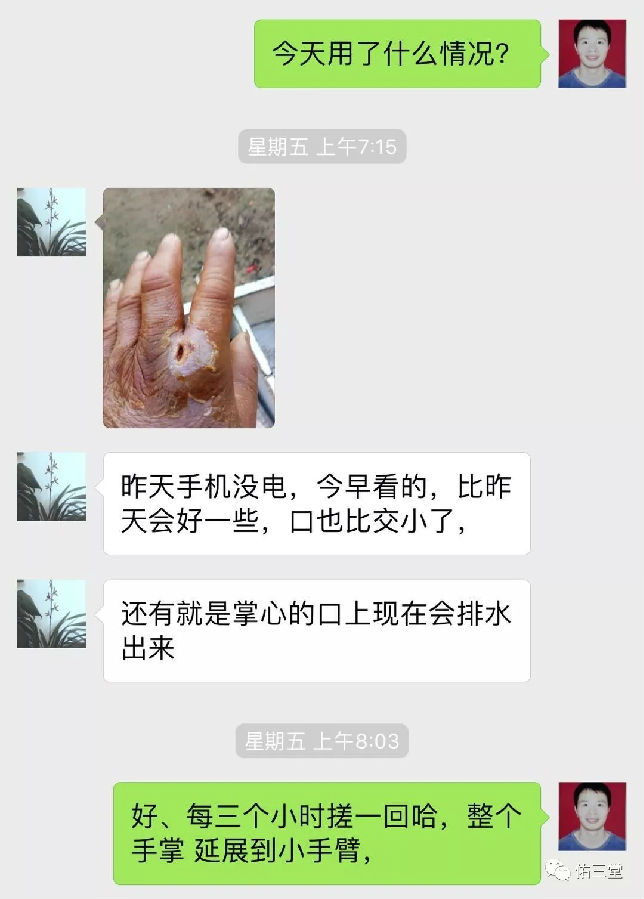
Task: Open contact avatar next to the hand photo
Action: pyautogui.click(x=51, y=222)
